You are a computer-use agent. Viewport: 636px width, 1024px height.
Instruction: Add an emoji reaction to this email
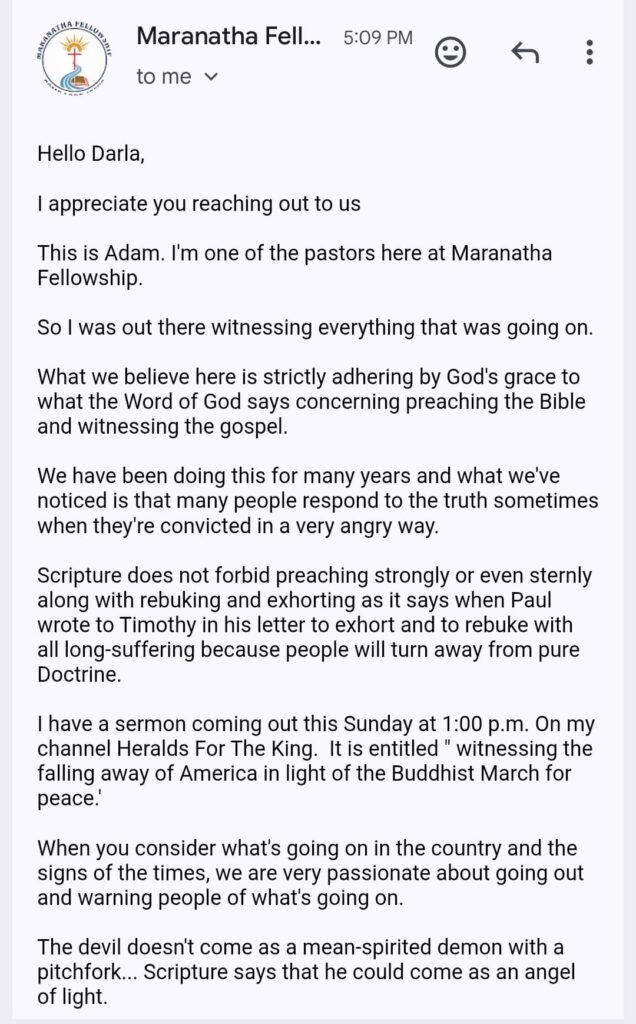451,53
